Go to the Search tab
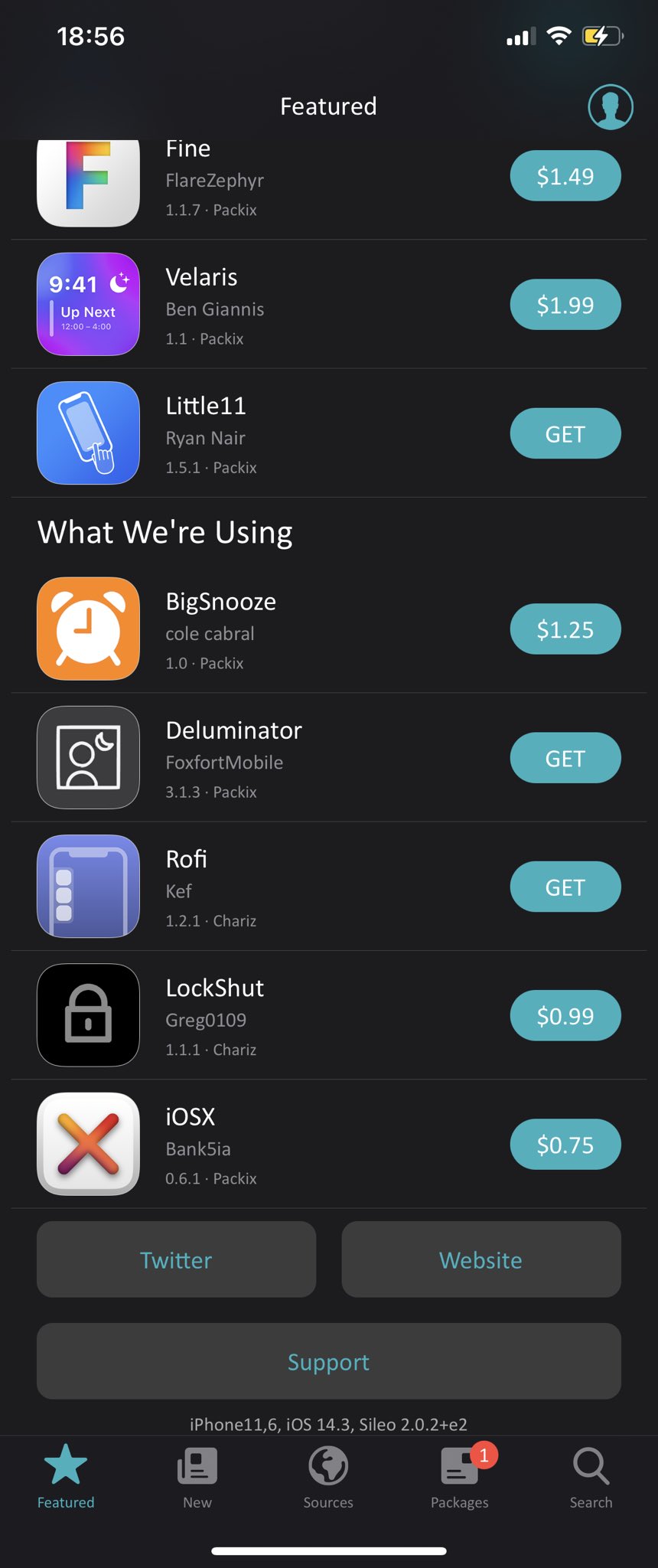Viewport: 658px width, 1568px height. pyautogui.click(x=591, y=1478)
